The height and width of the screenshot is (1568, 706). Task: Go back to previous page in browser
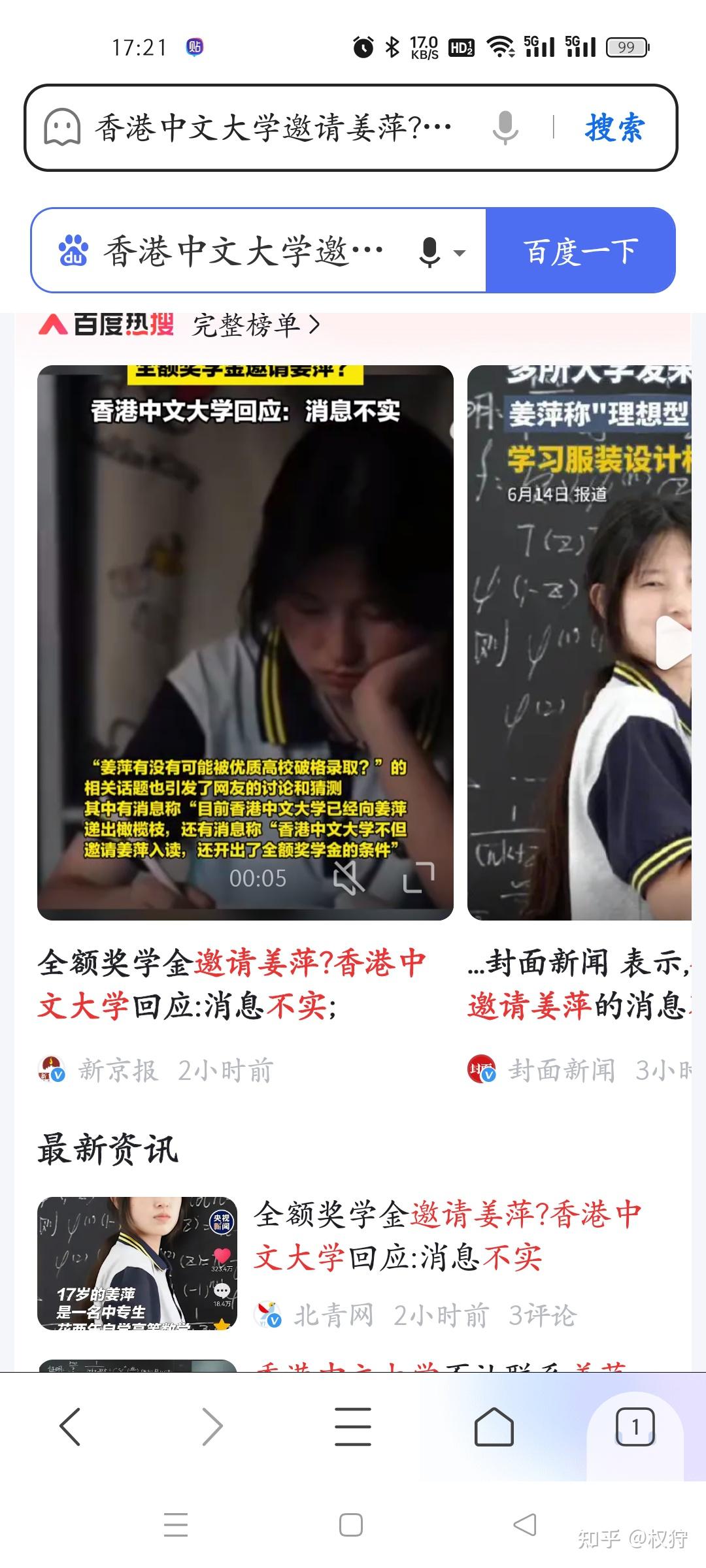[x=70, y=1427]
